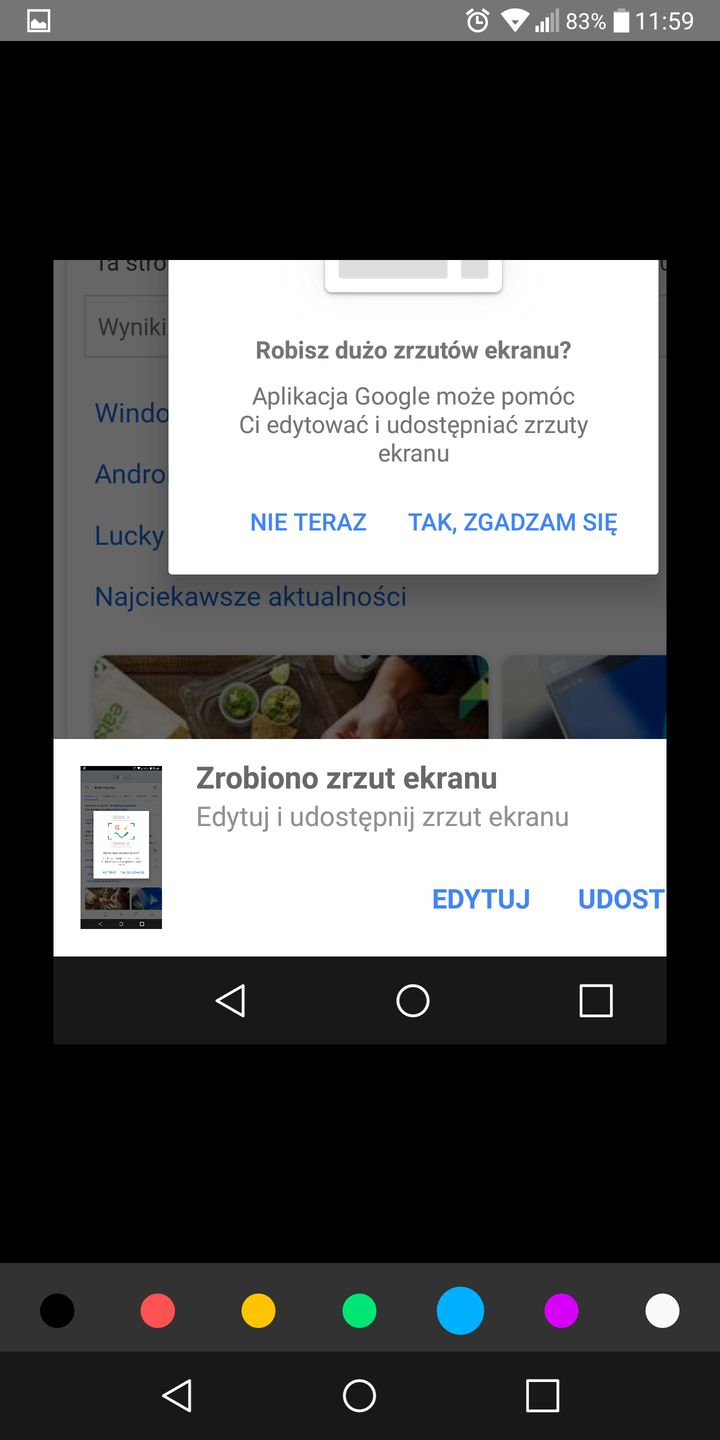Tap the cellular signal strength icon
Viewport: 720px width, 1440px height.
[545, 19]
